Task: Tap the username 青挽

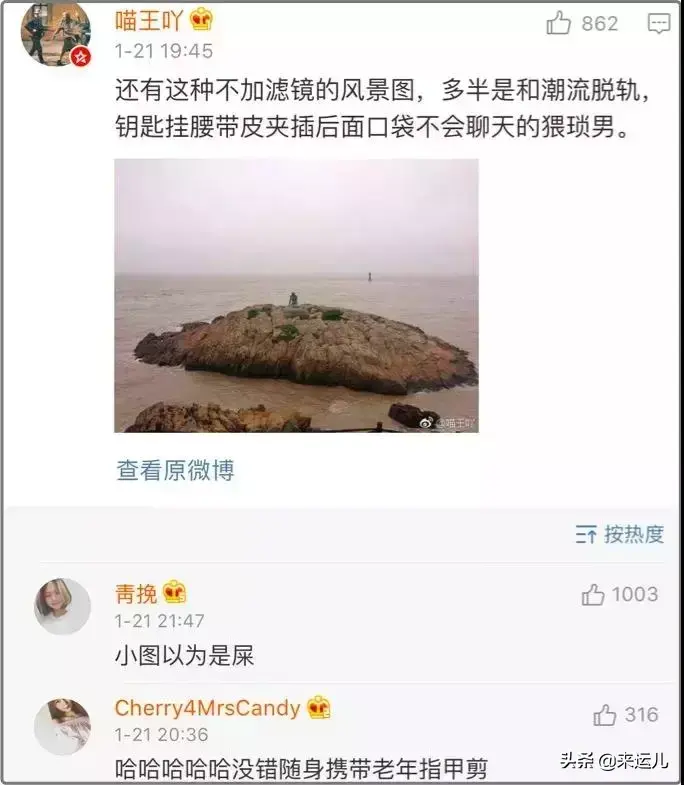Action: point(136,594)
